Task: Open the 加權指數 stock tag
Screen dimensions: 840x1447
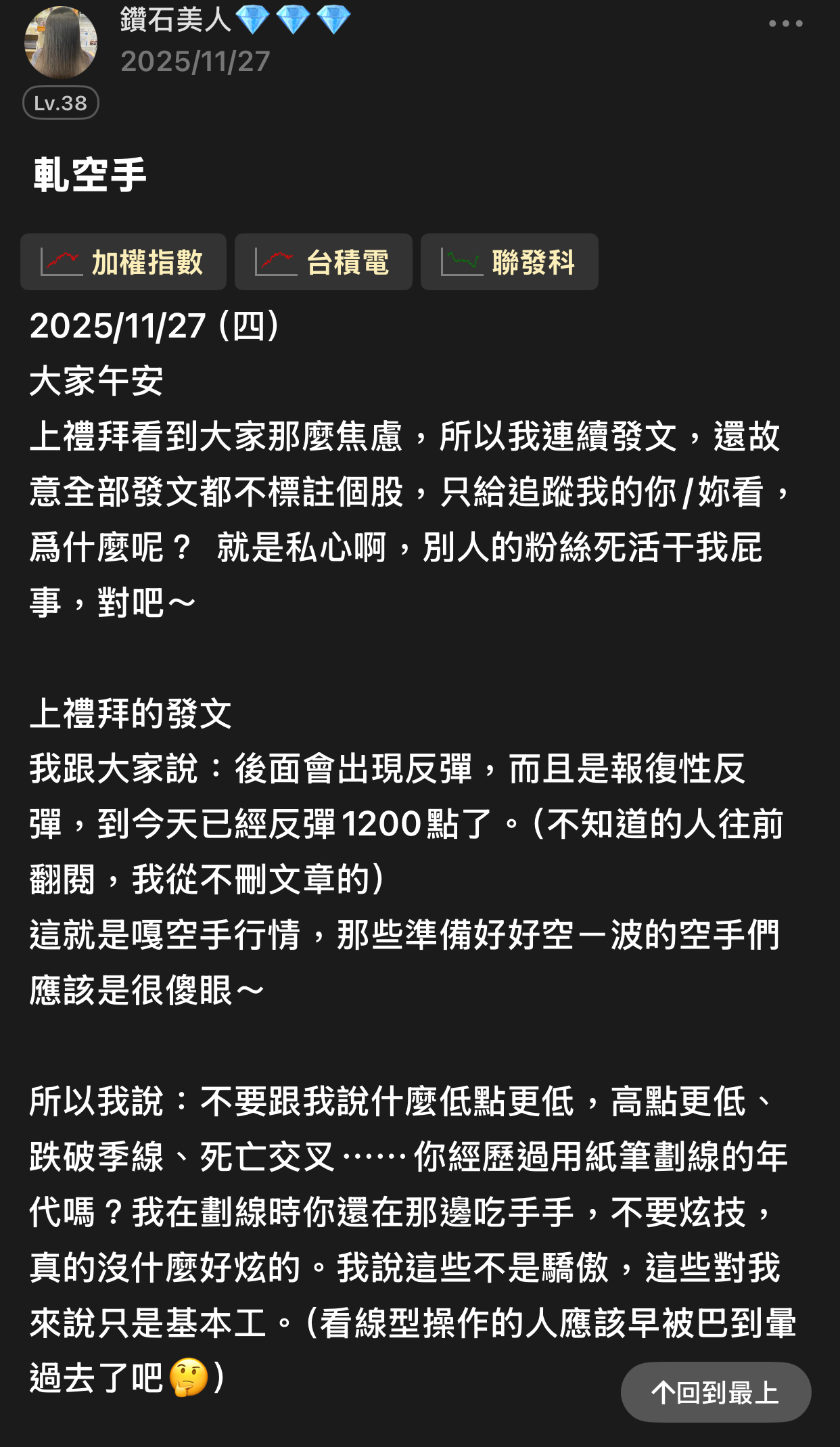Action: (123, 262)
